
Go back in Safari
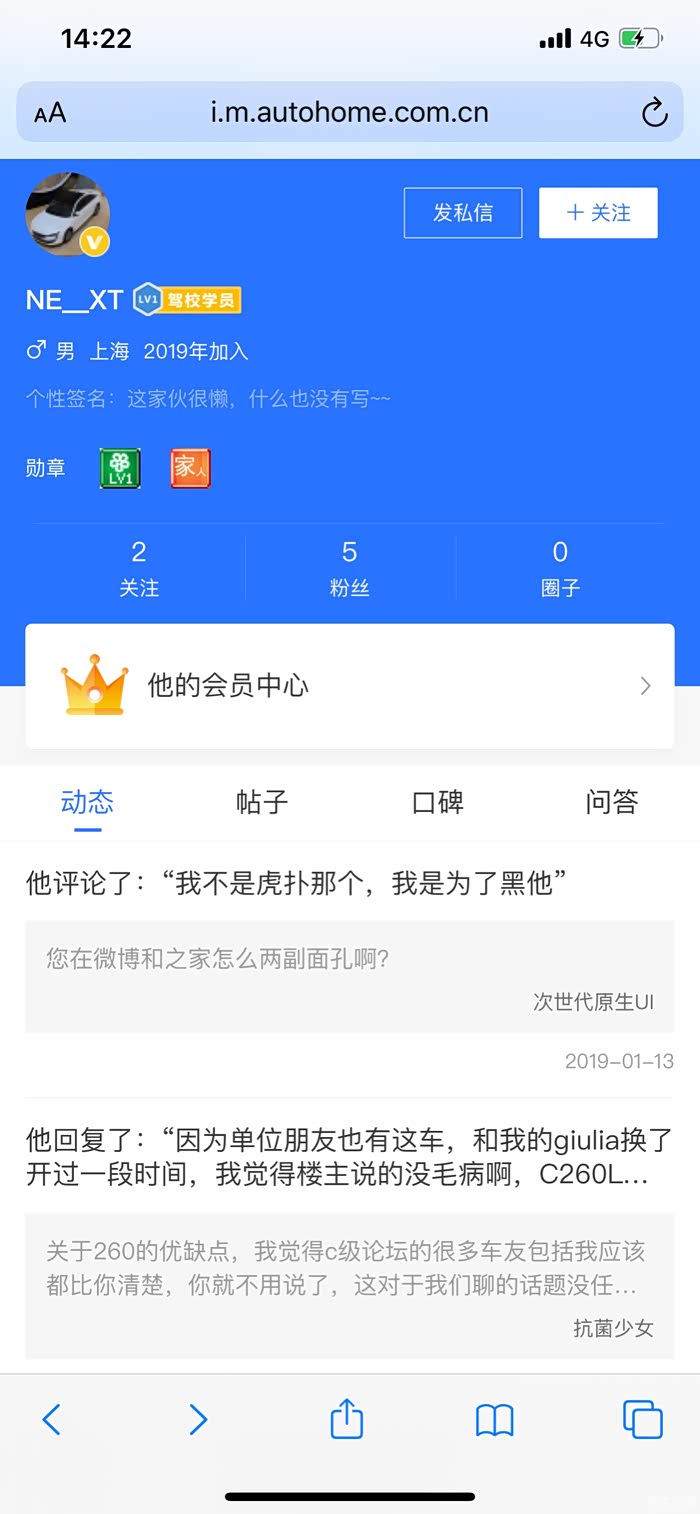click(x=52, y=1419)
